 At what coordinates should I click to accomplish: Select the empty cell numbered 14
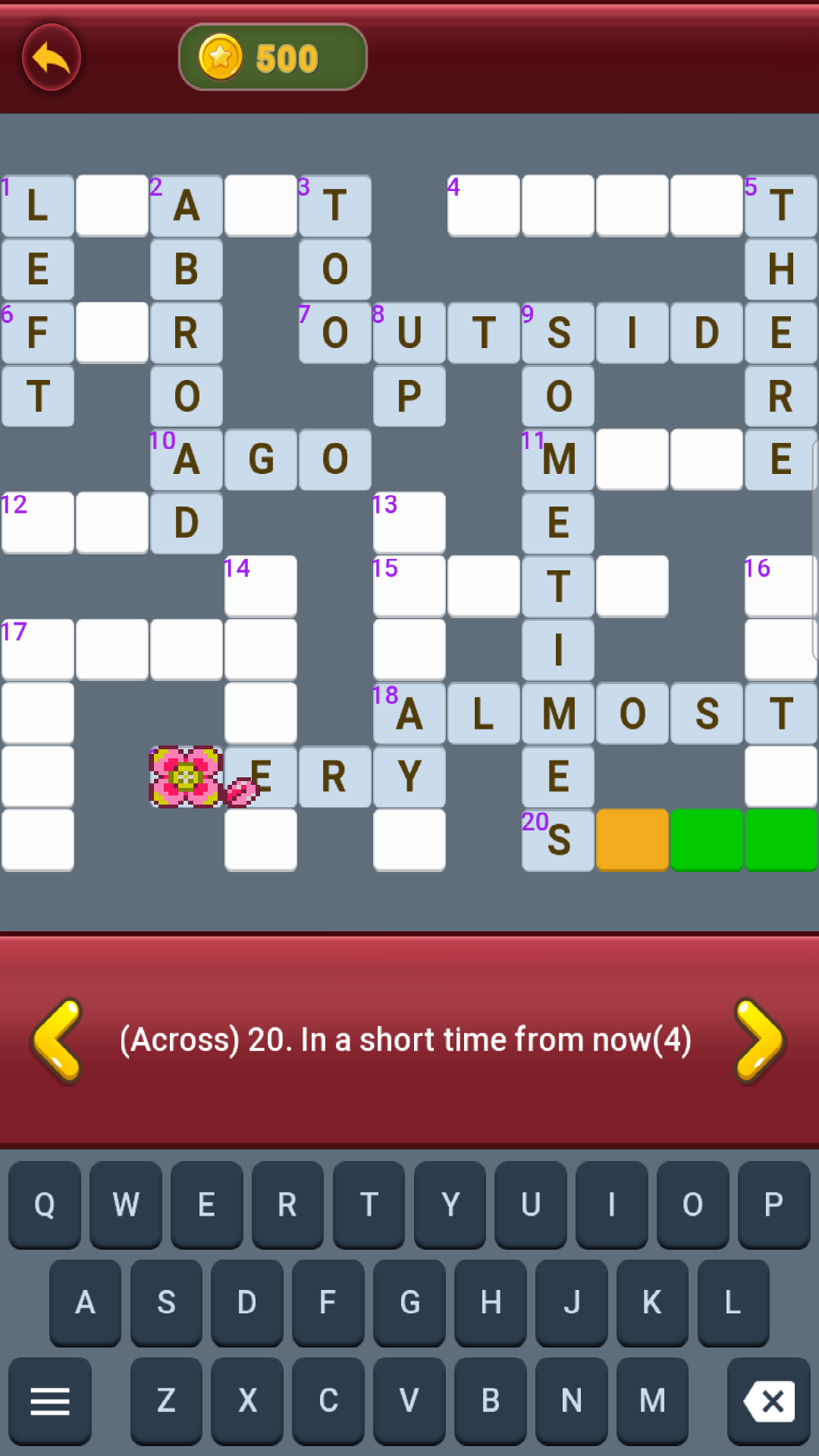click(x=261, y=586)
